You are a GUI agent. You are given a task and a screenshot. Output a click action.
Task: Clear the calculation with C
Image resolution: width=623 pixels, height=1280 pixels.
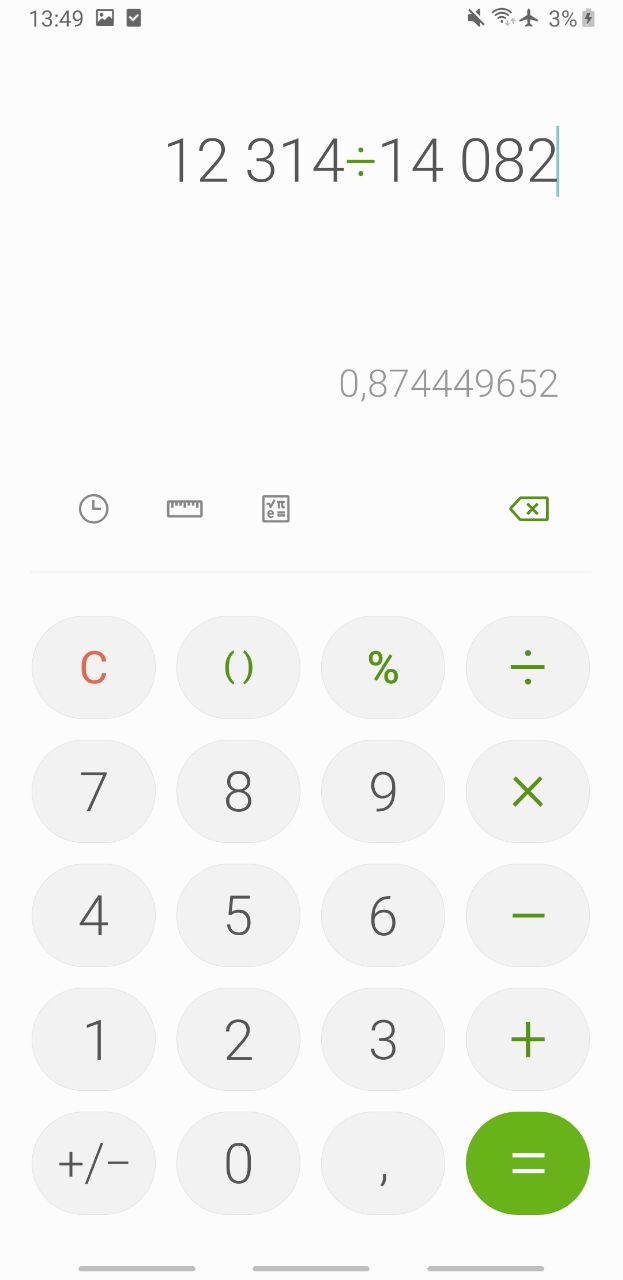click(x=94, y=667)
